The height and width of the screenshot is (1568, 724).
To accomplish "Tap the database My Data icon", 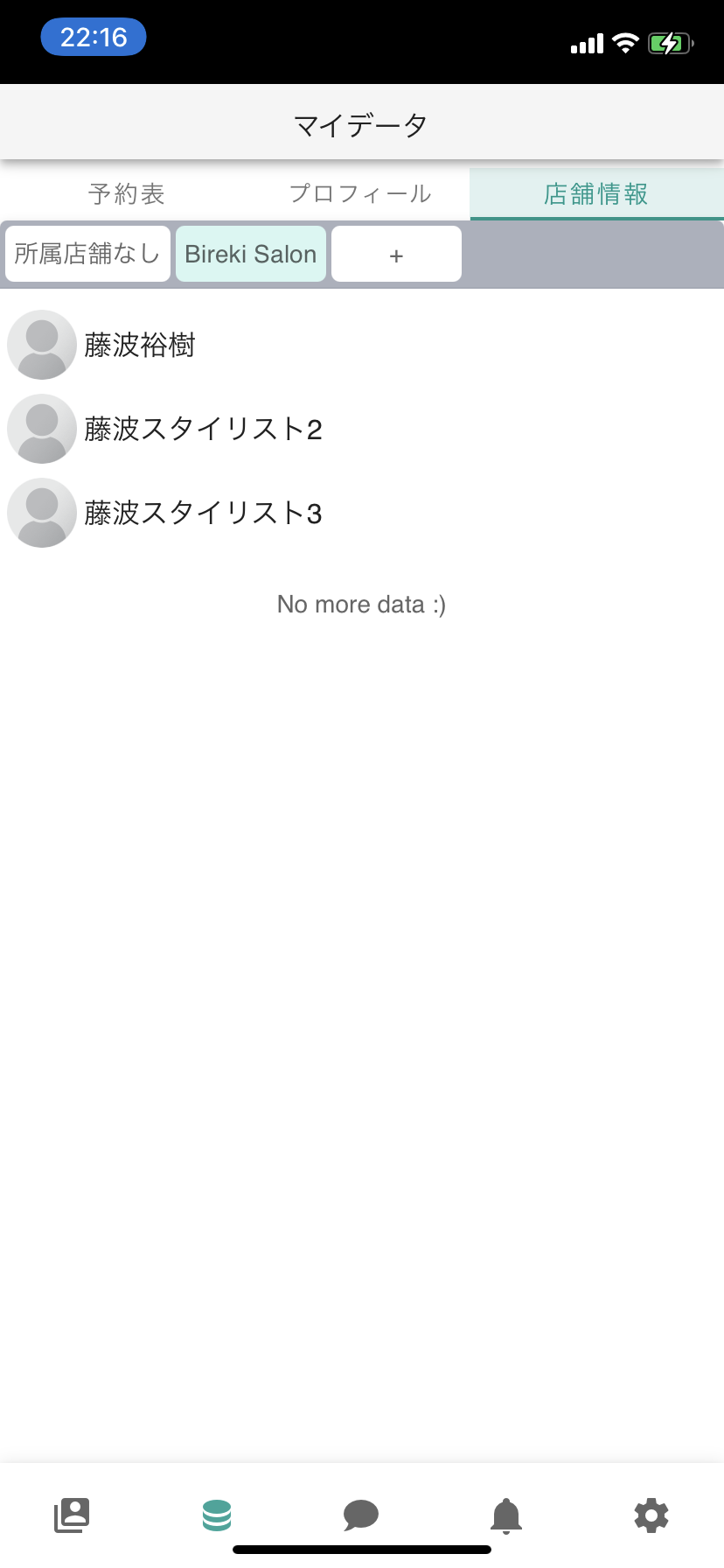I will [217, 1515].
